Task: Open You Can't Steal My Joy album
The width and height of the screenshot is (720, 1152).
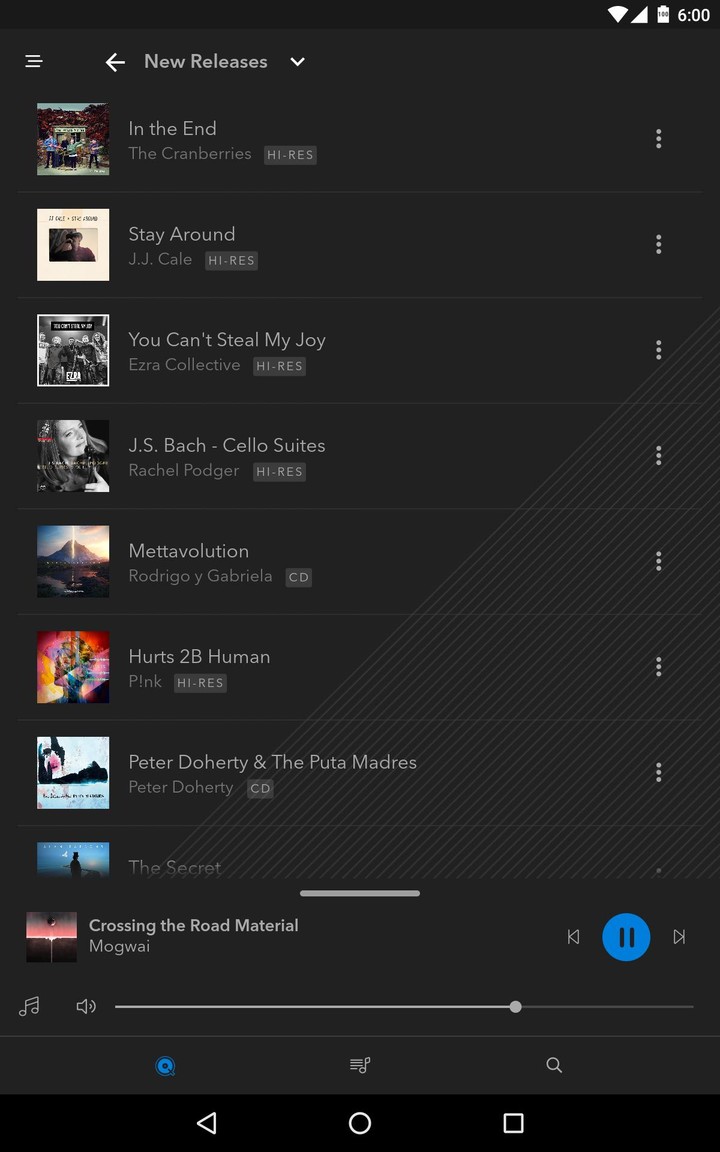Action: coord(227,340)
